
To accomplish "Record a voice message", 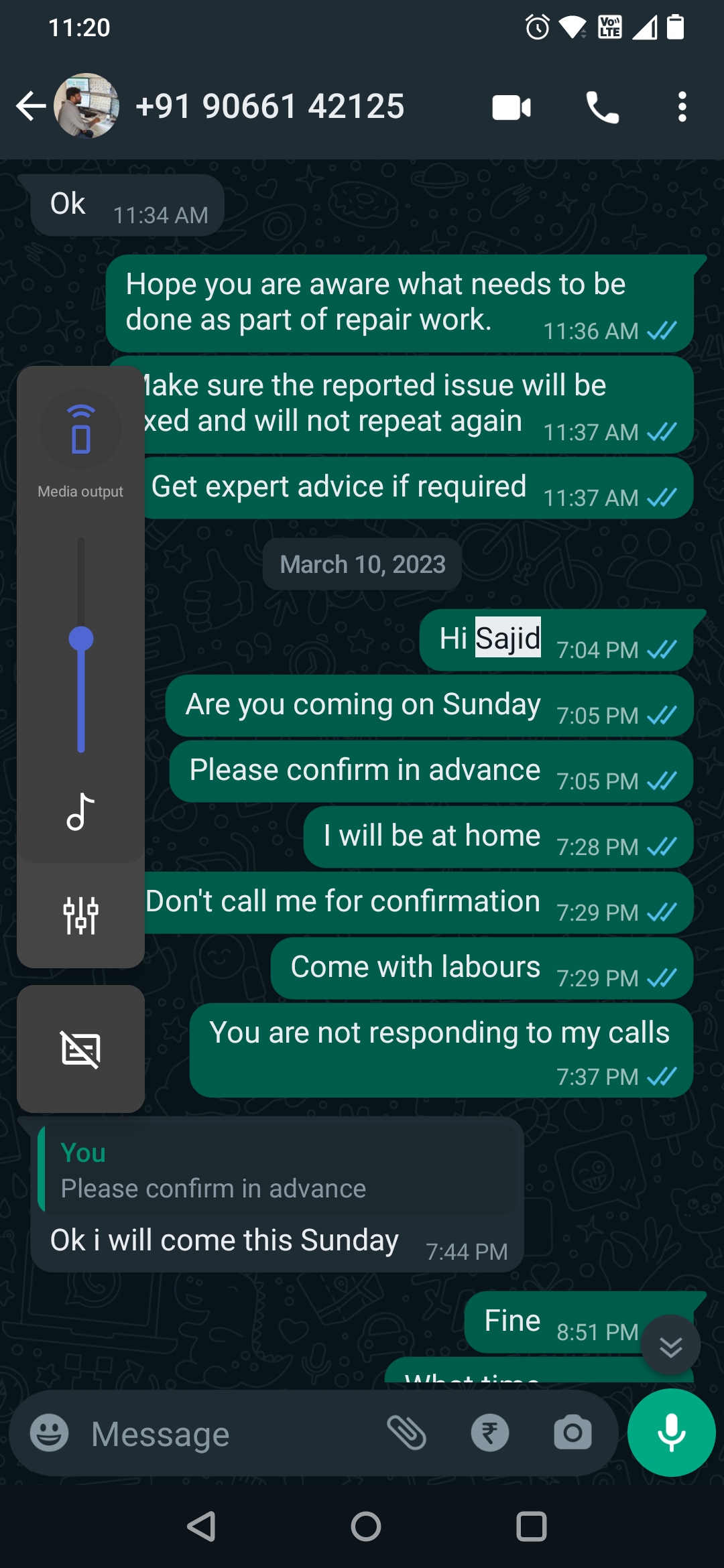I will click(671, 1433).
